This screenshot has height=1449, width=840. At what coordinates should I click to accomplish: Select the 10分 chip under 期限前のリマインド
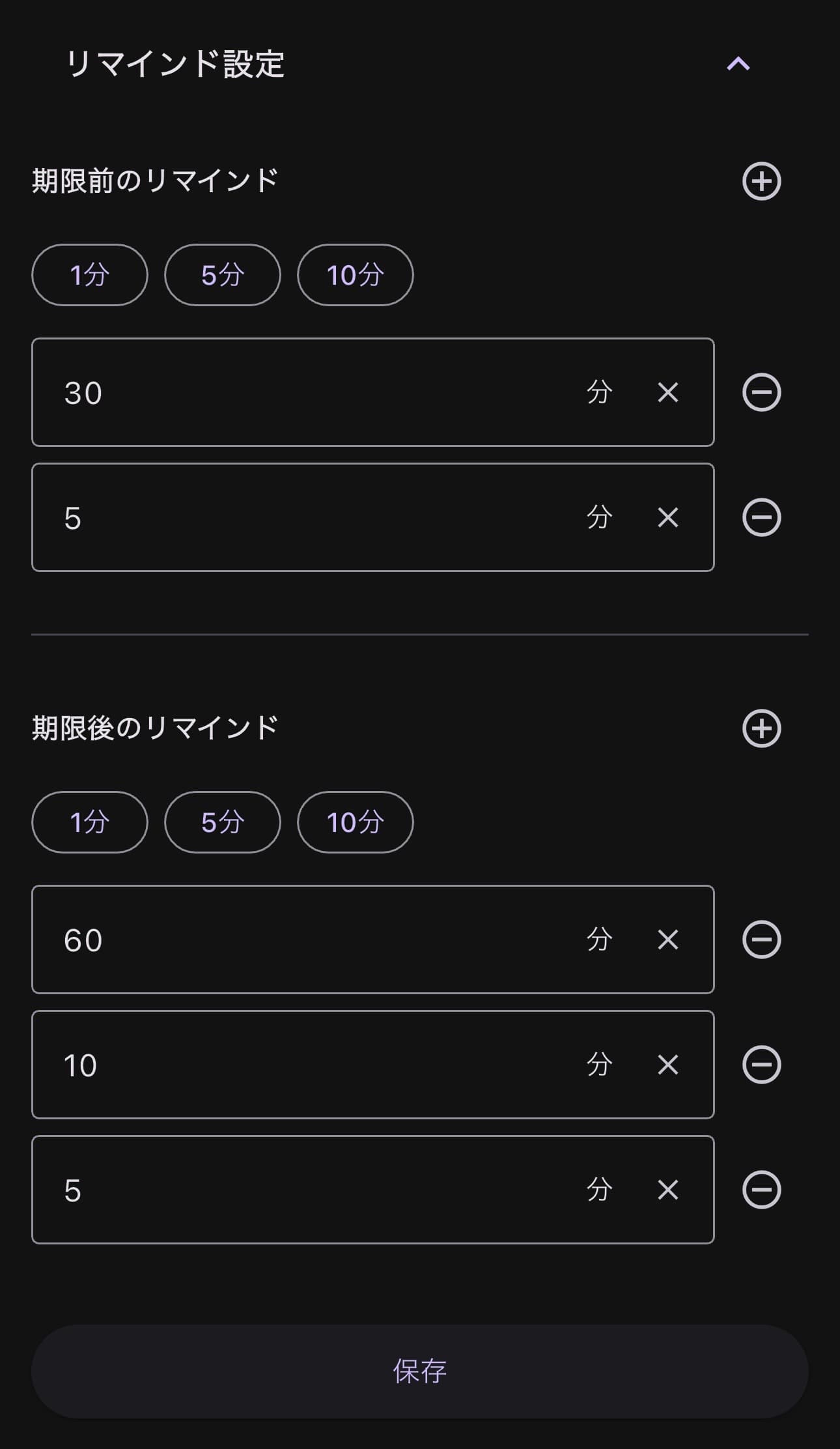click(355, 275)
